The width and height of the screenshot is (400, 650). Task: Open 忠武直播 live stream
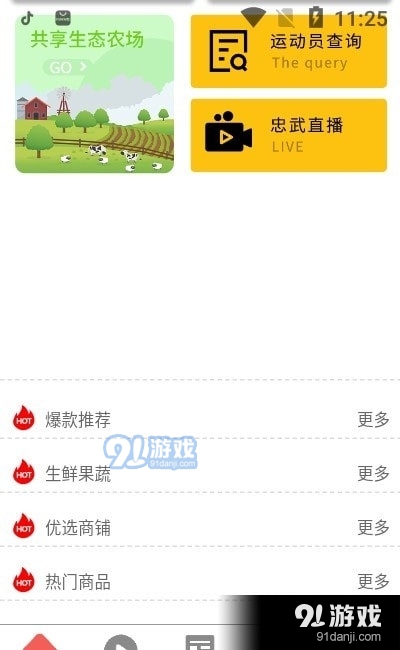point(288,135)
